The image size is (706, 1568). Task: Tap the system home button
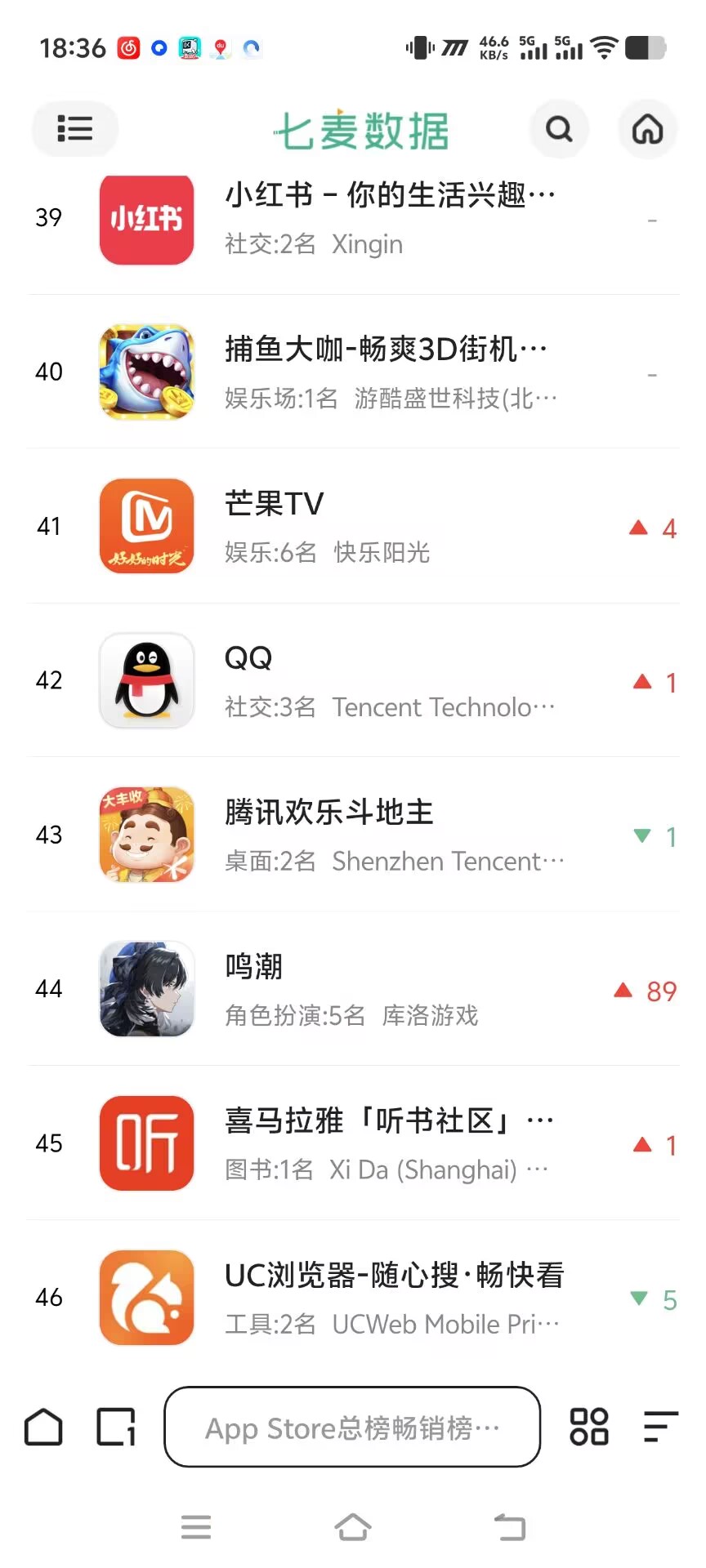(x=352, y=1526)
